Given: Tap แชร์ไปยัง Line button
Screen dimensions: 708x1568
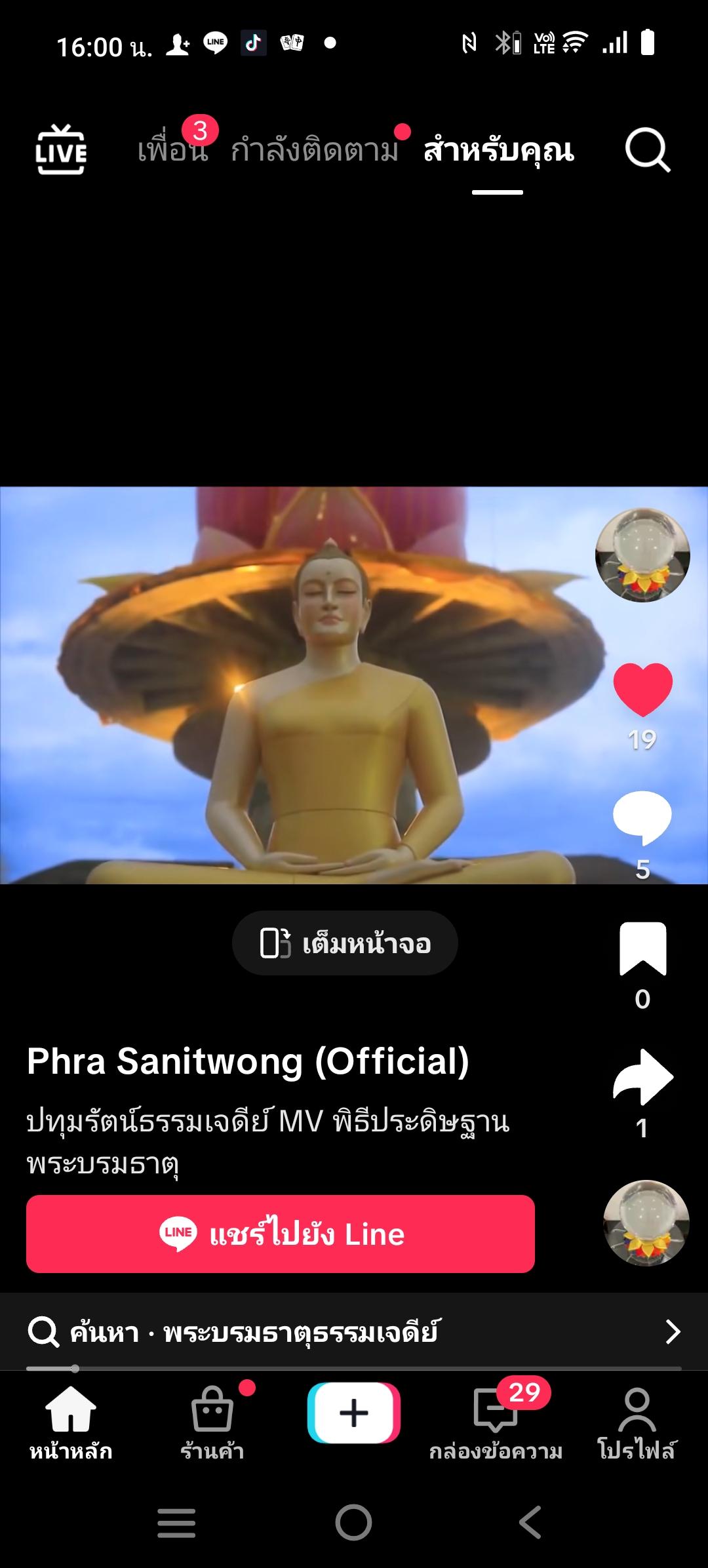Looking at the screenshot, I should 281,1234.
